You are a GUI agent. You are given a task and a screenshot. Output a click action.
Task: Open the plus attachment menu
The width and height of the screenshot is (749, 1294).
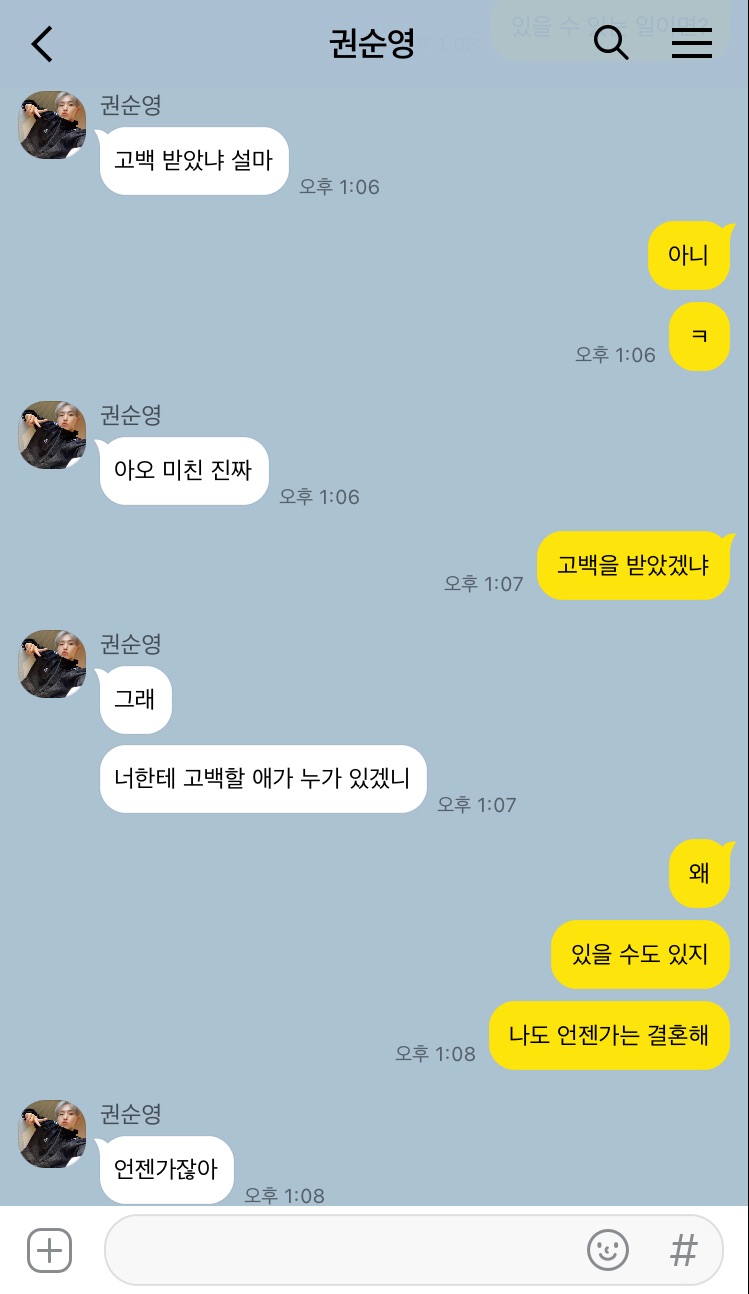click(x=49, y=1250)
